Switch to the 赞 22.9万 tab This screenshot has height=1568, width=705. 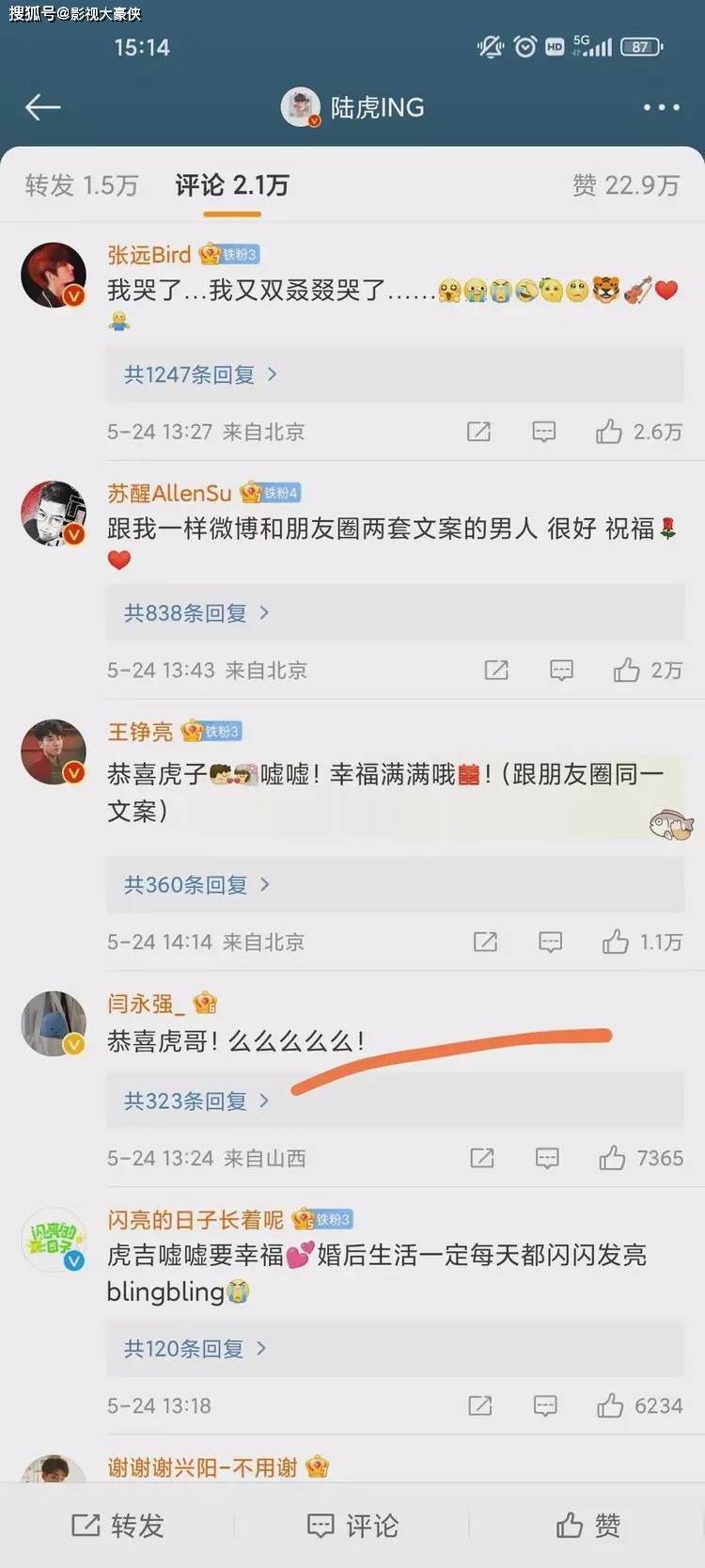pyautogui.click(x=626, y=185)
